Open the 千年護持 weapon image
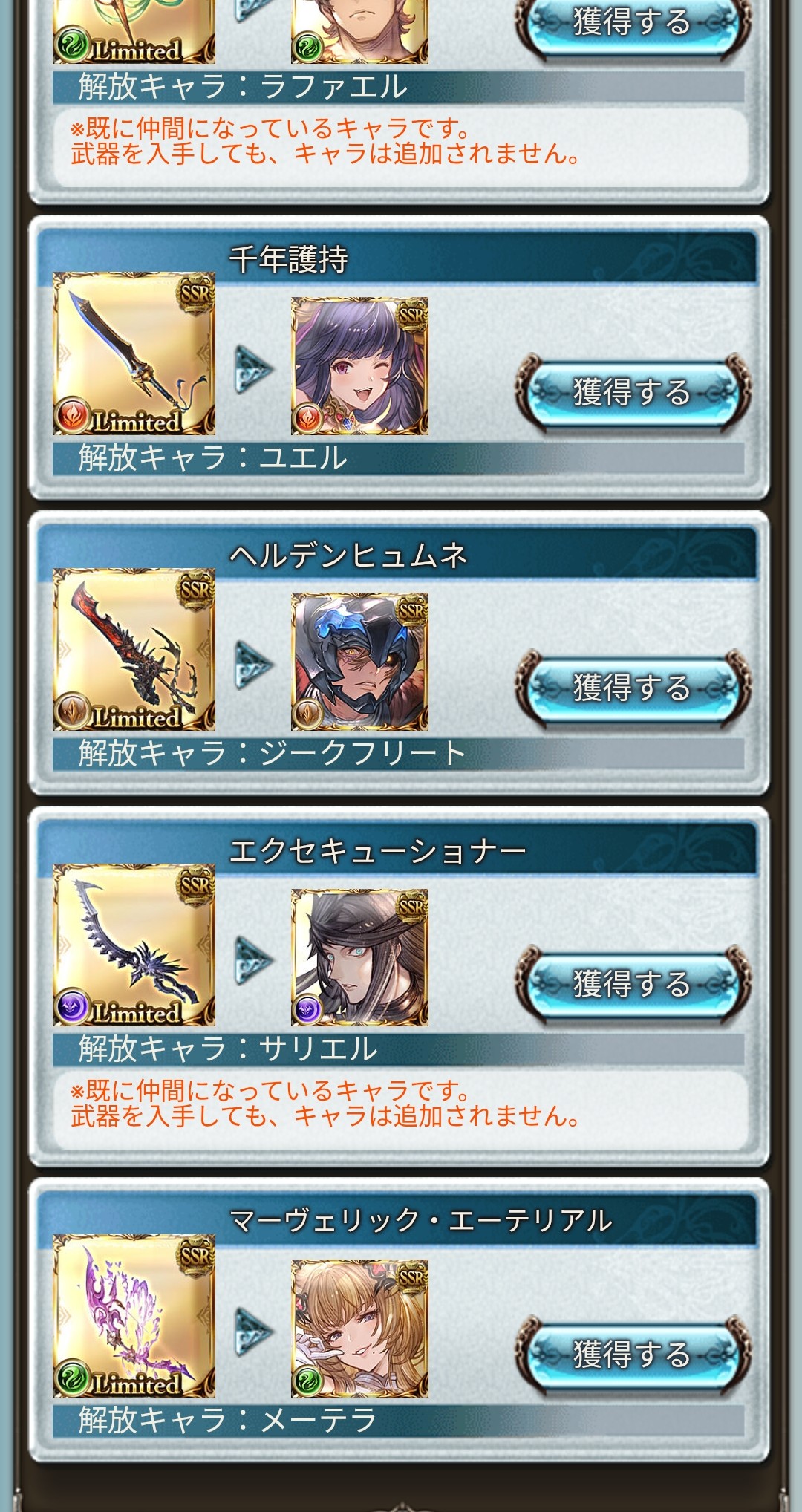Screen dimensions: 802x1512 134,353
